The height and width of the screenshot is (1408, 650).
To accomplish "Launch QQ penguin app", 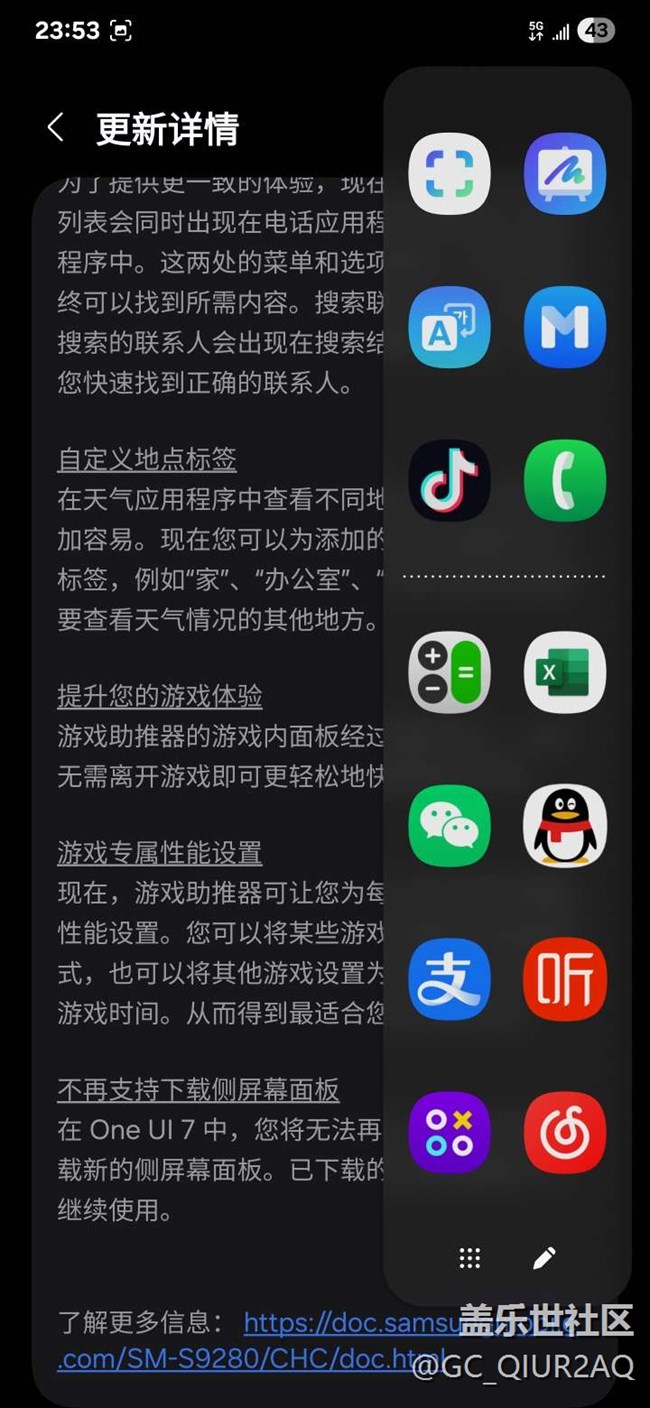I will click(x=564, y=825).
